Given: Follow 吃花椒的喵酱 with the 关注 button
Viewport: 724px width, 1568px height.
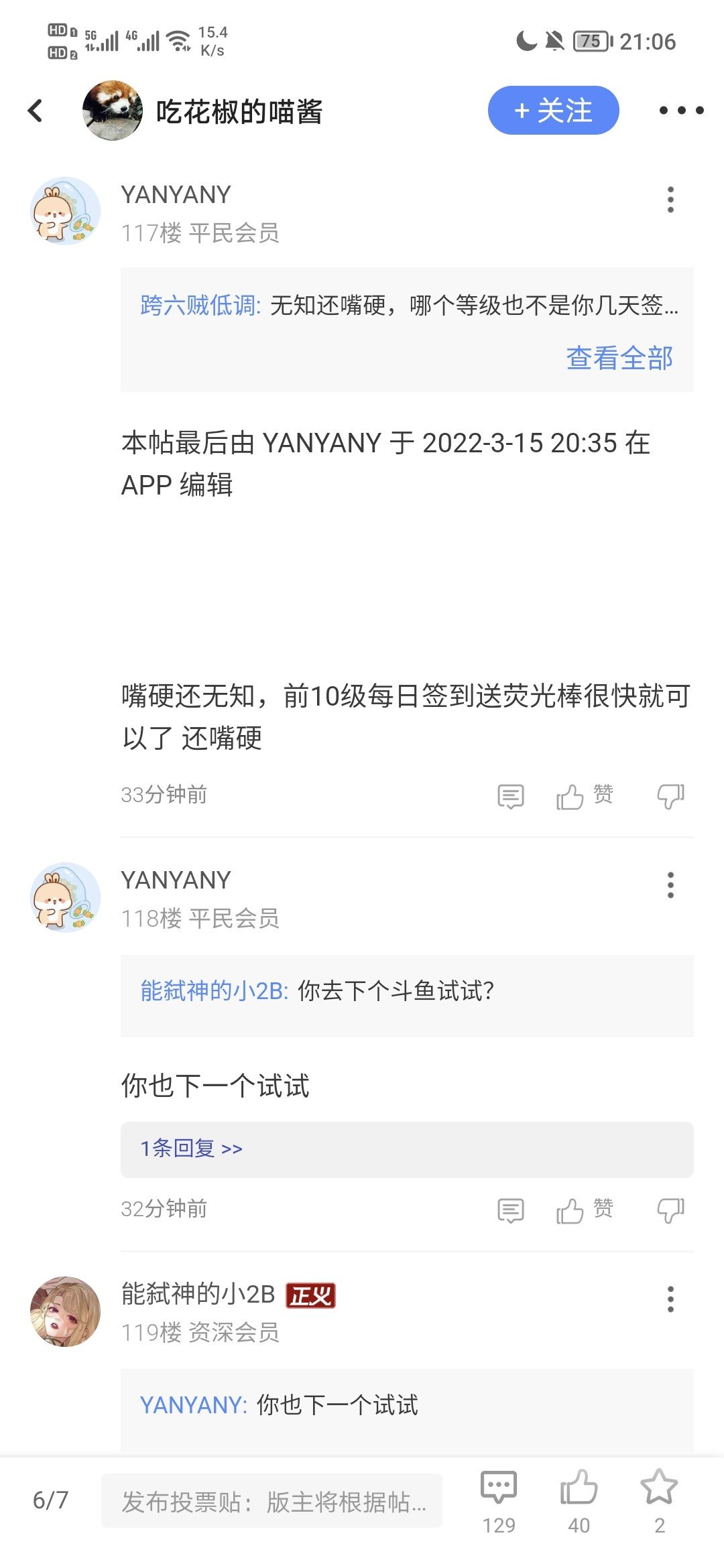Looking at the screenshot, I should click(x=553, y=111).
